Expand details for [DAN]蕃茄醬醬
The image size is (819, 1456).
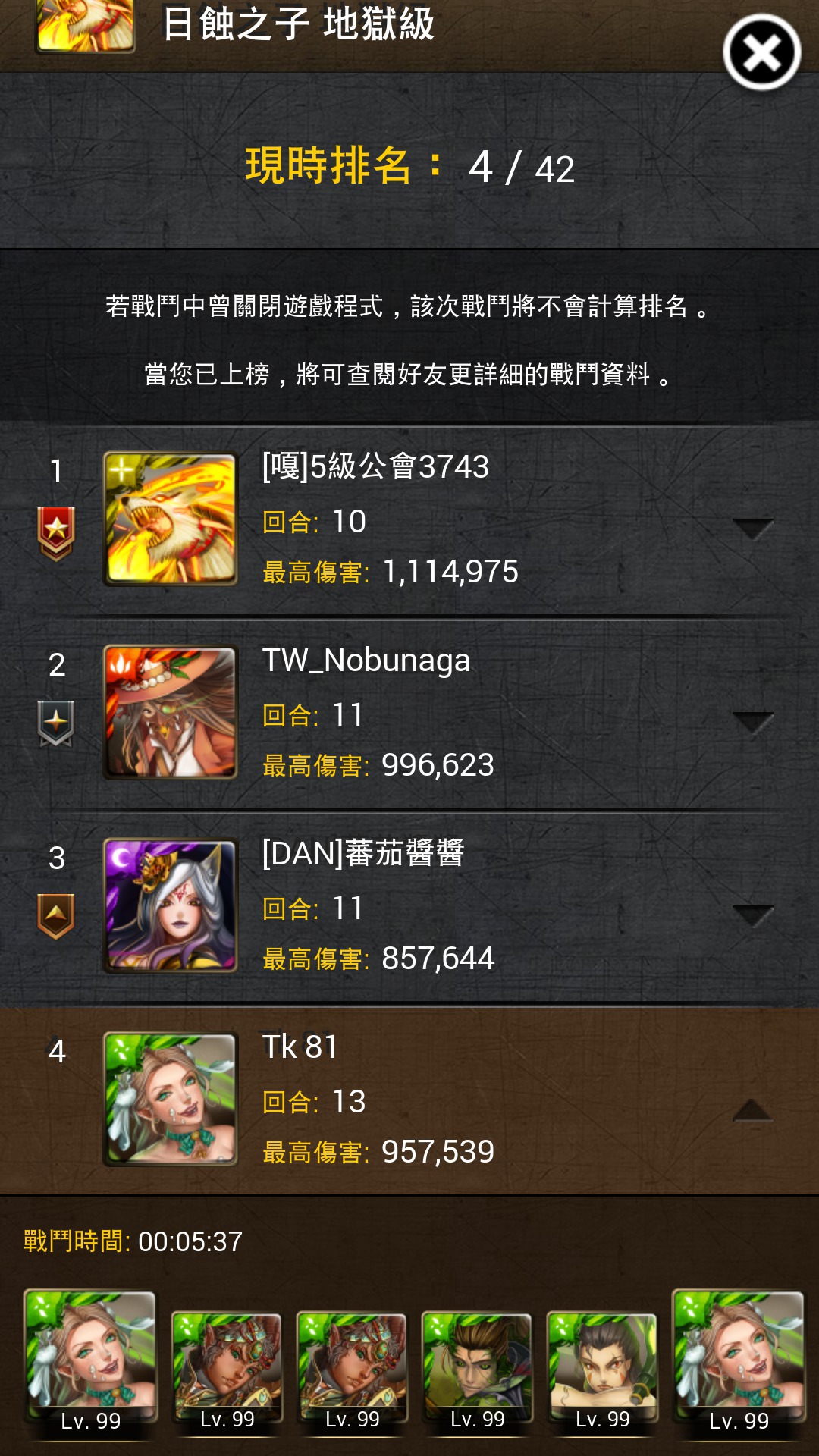(x=753, y=915)
